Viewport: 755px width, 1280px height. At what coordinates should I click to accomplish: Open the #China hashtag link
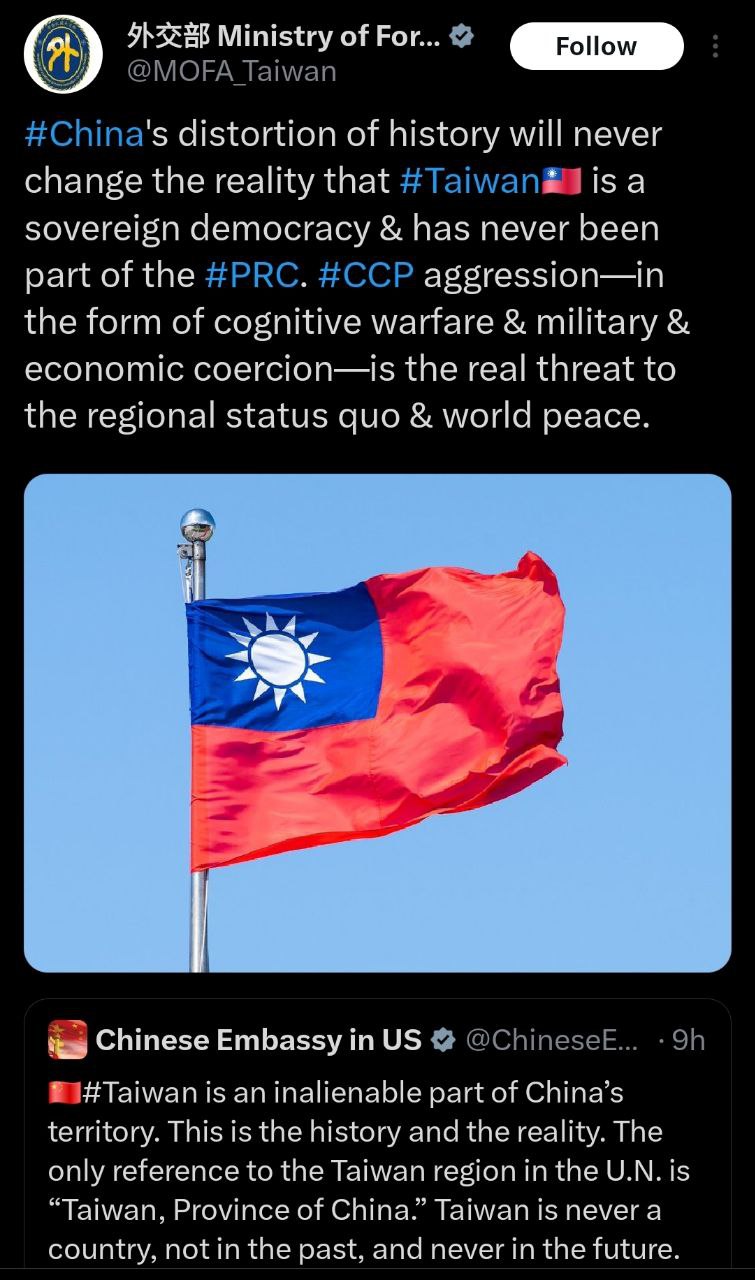86,133
